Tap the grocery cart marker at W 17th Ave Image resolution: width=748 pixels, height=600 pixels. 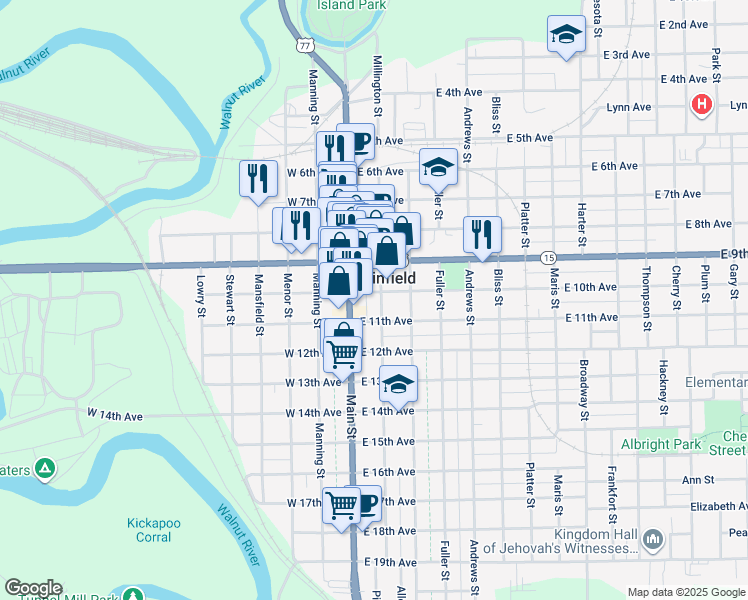(x=341, y=504)
